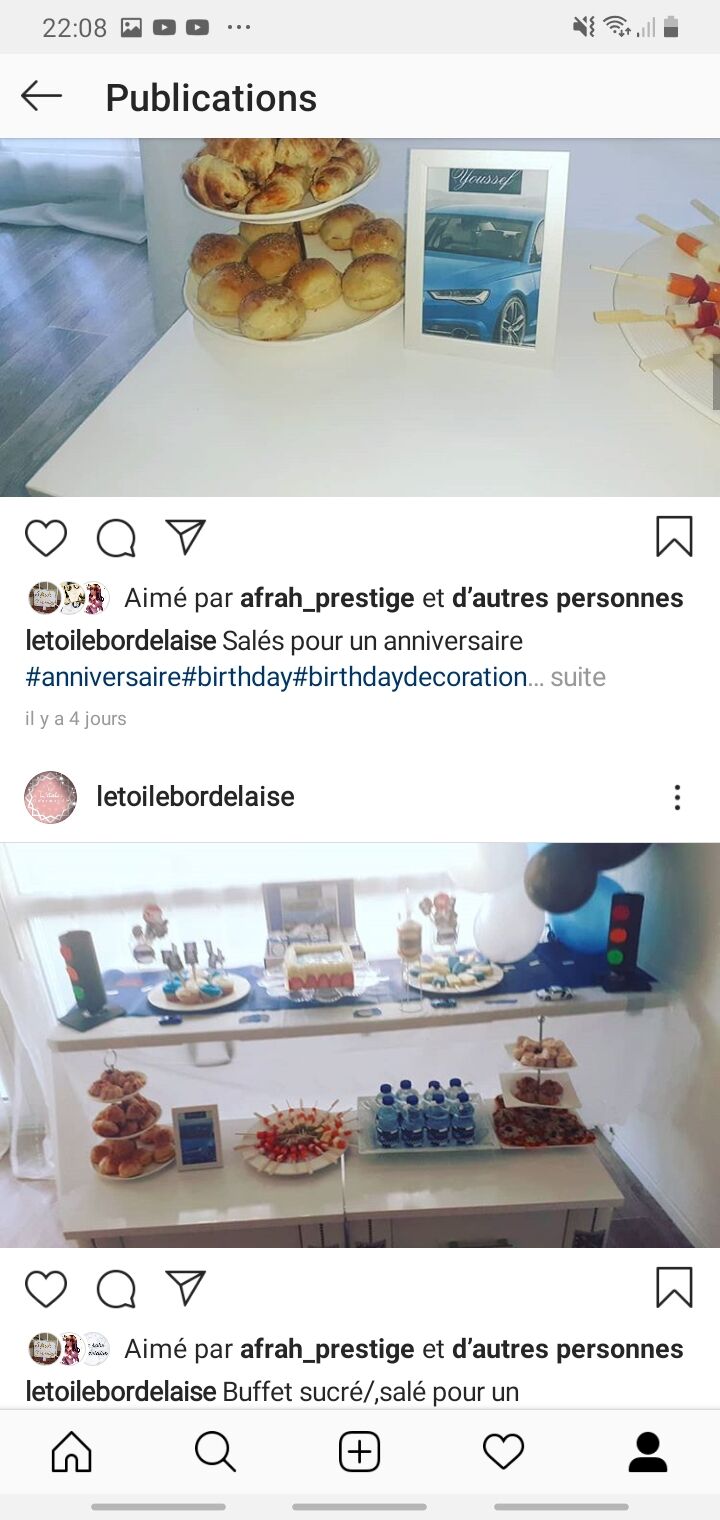Save the Buffet sucré/salé post

(x=674, y=1288)
